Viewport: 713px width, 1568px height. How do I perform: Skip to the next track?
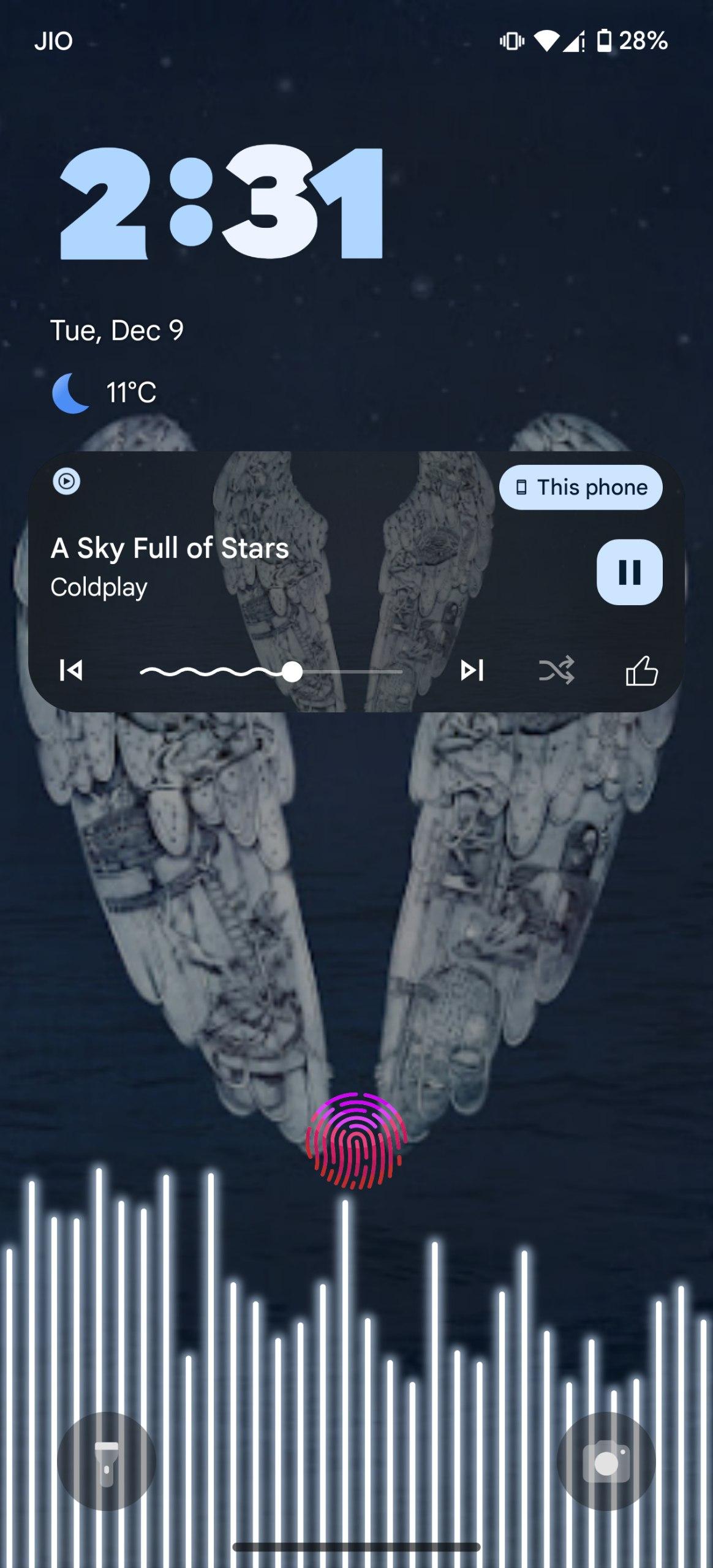[472, 670]
